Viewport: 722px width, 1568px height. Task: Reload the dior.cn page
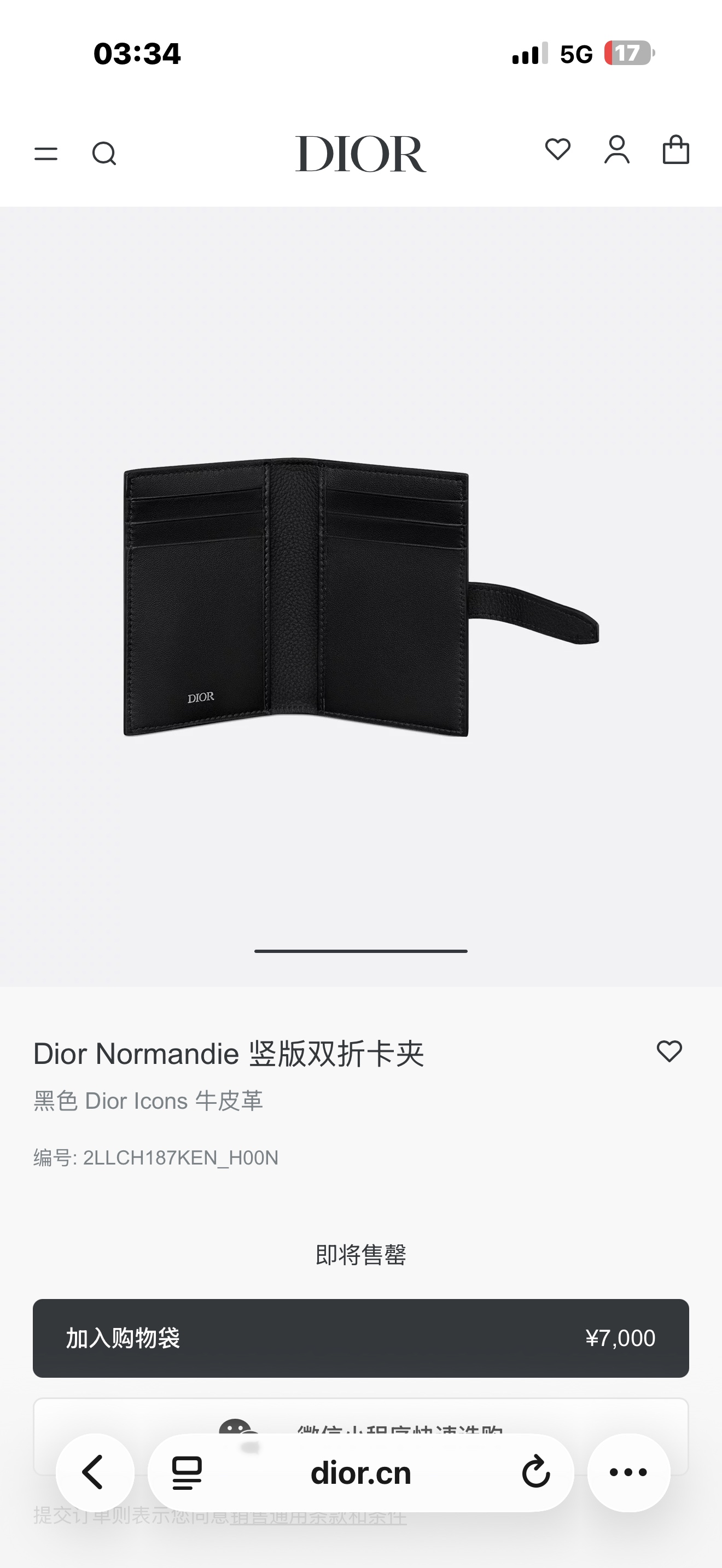(x=535, y=1473)
